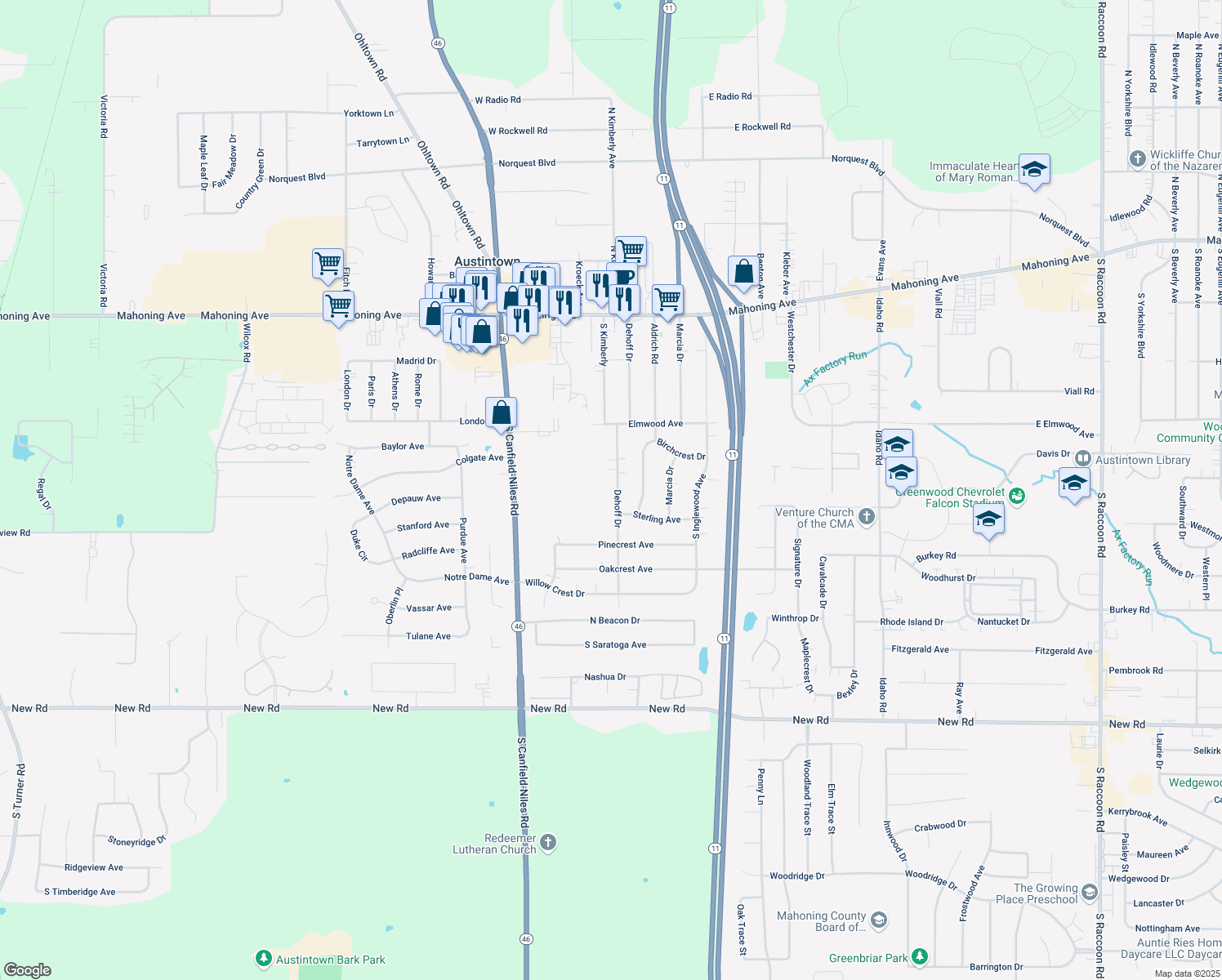Image resolution: width=1222 pixels, height=980 pixels.
Task: Open the grocery cart marker near Aldrich Rd
Action: pos(667,300)
